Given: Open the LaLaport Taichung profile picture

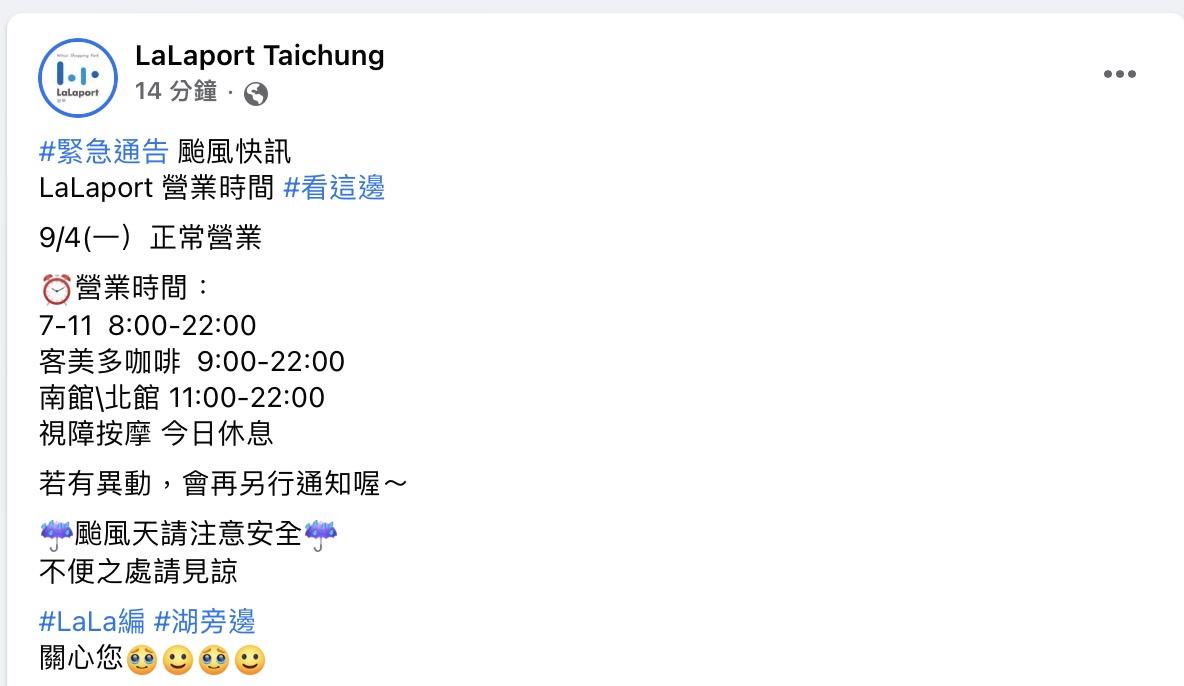Looking at the screenshot, I should pyautogui.click(x=78, y=78).
